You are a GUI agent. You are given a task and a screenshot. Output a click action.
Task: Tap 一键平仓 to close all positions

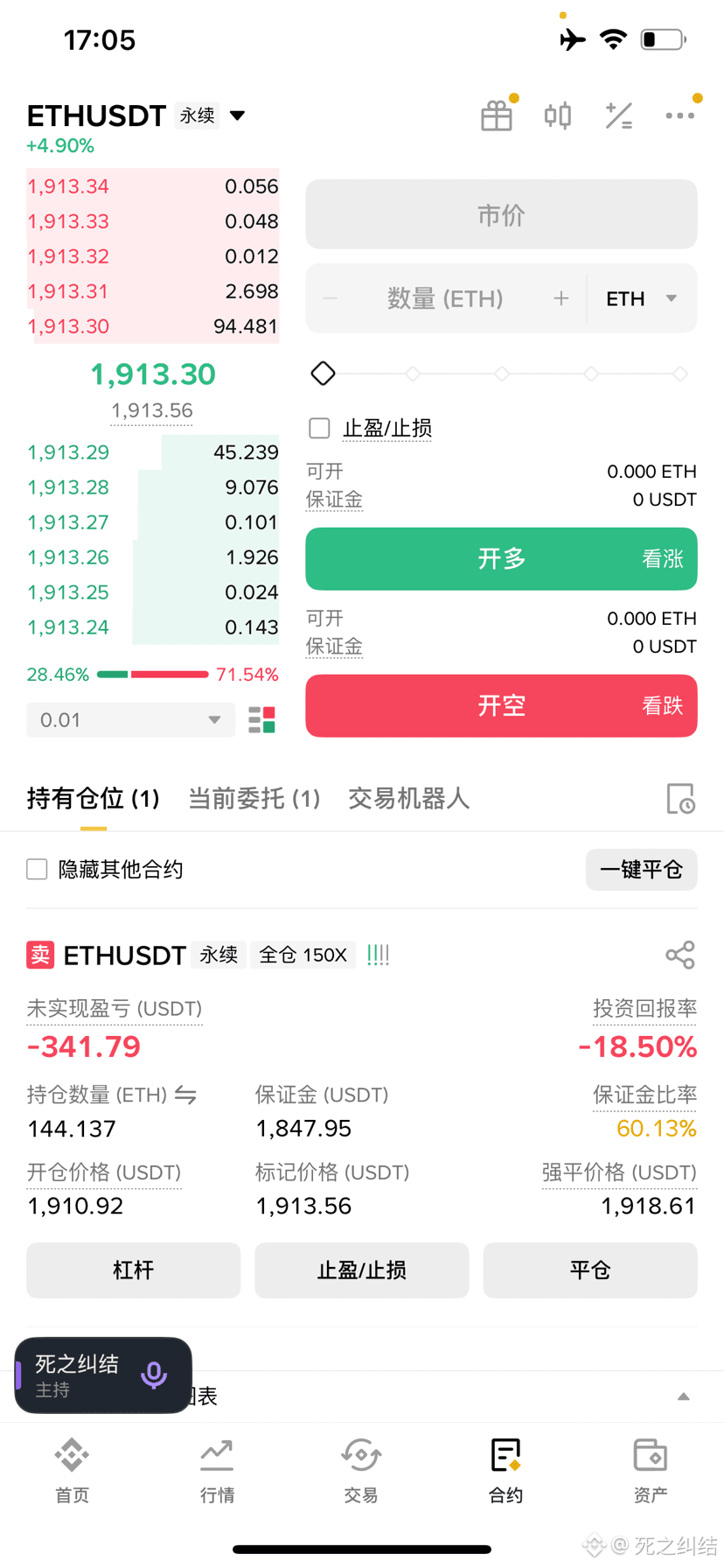coord(641,869)
